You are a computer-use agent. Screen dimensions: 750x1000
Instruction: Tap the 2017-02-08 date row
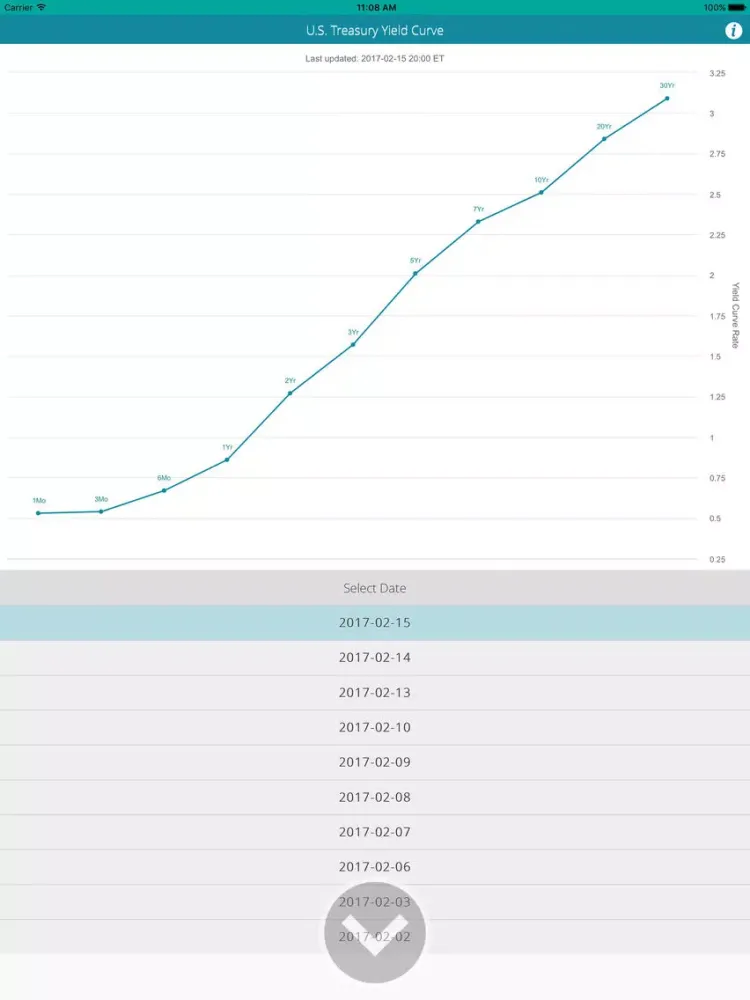click(x=375, y=798)
